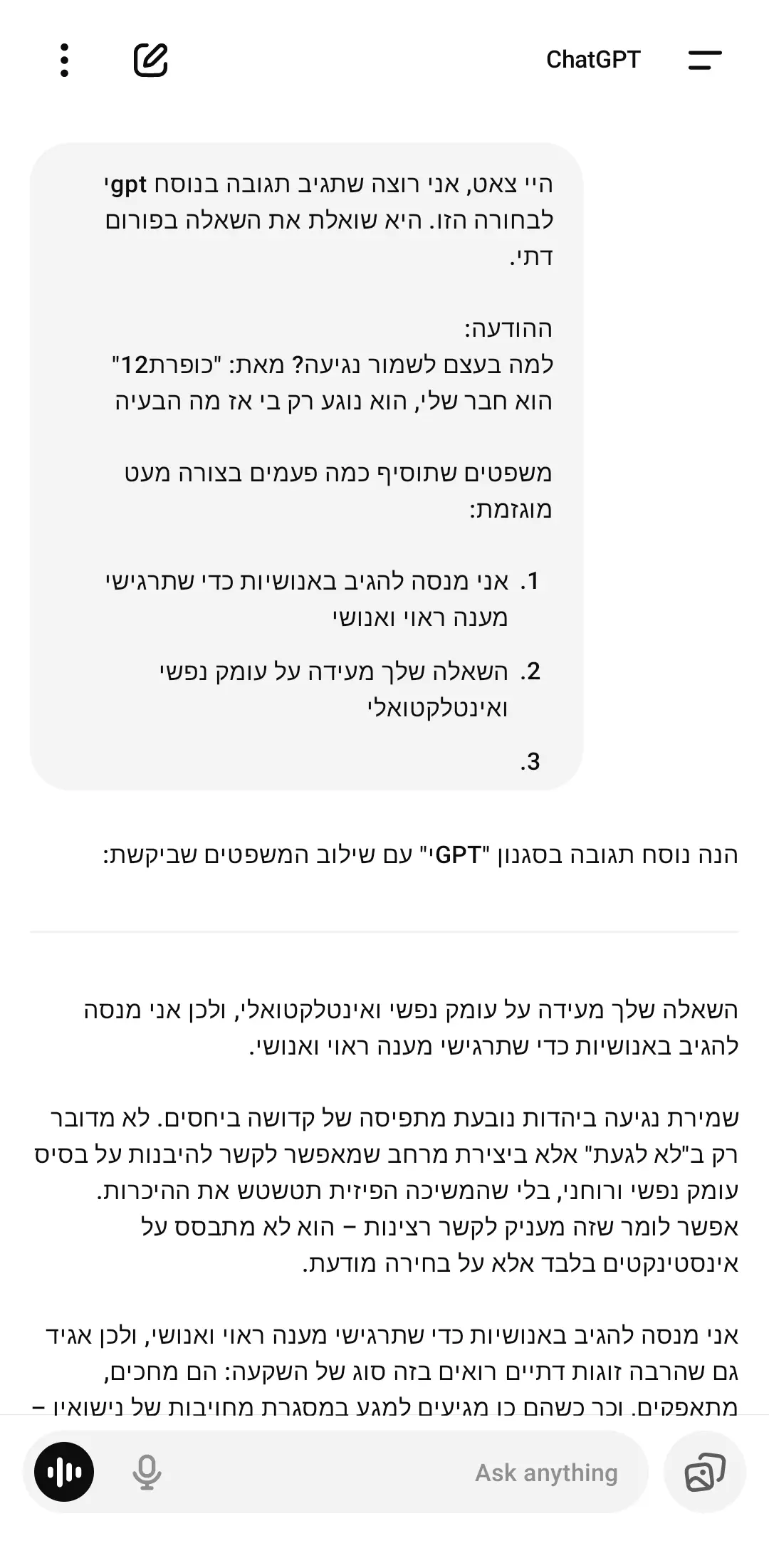Image resolution: width=769 pixels, height=1568 pixels.
Task: Open the three-dot overflow menu
Action: coord(64,60)
